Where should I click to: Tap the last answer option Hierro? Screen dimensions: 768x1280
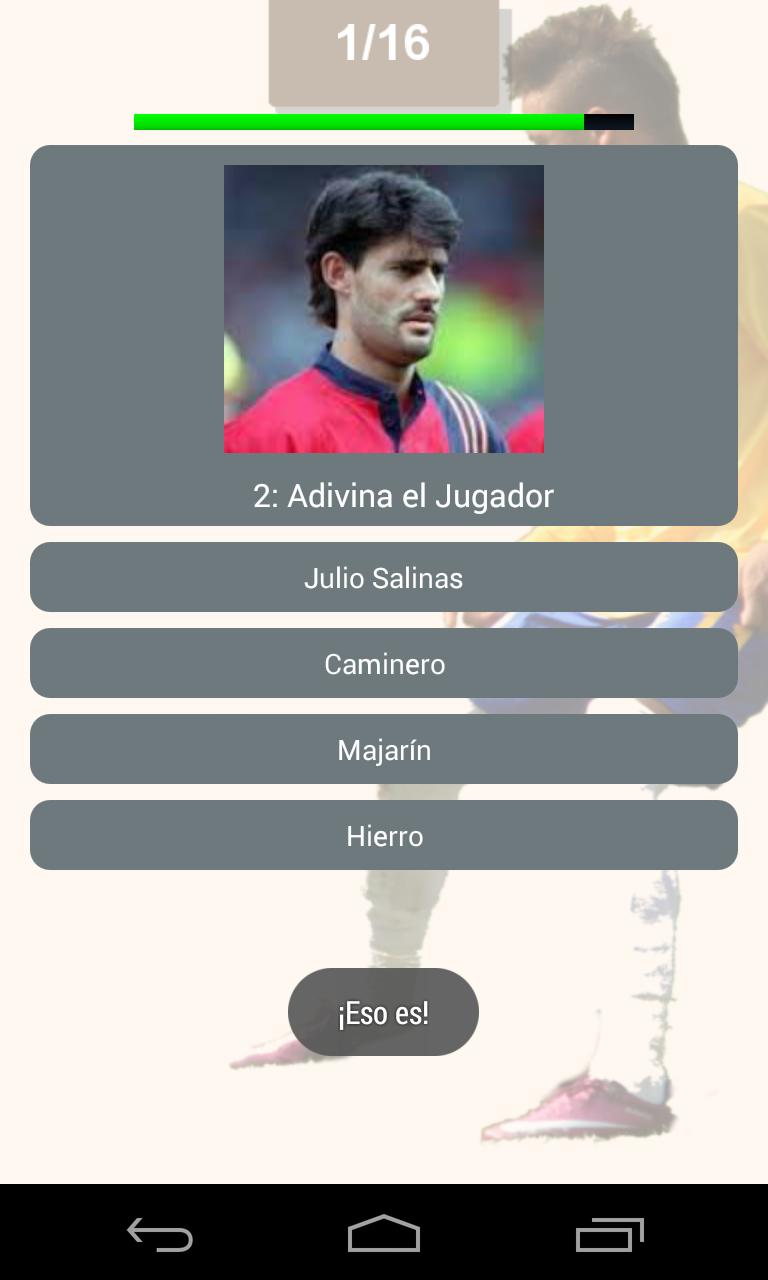tap(384, 835)
